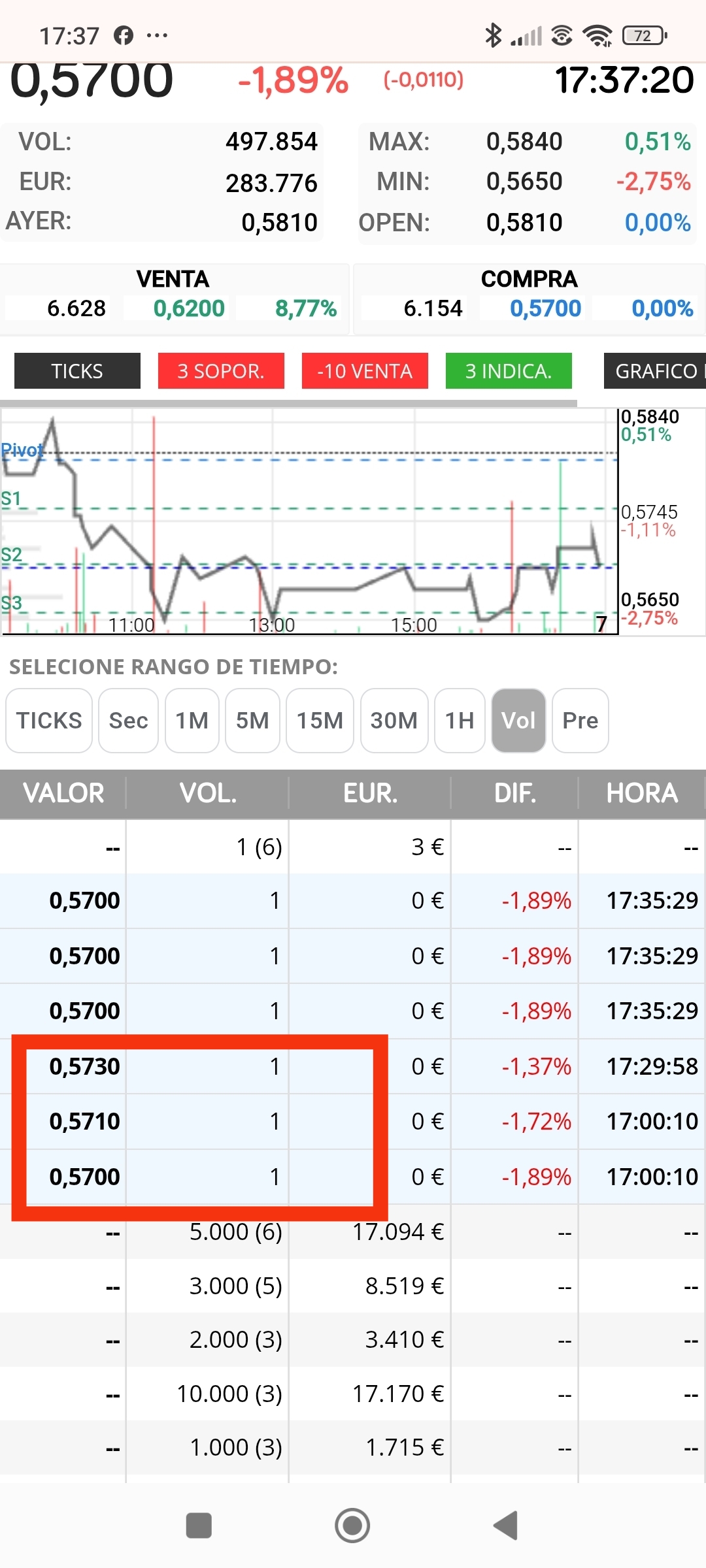The height and width of the screenshot is (1568, 706).
Task: Go to the home screen
Action: pos(352,1526)
